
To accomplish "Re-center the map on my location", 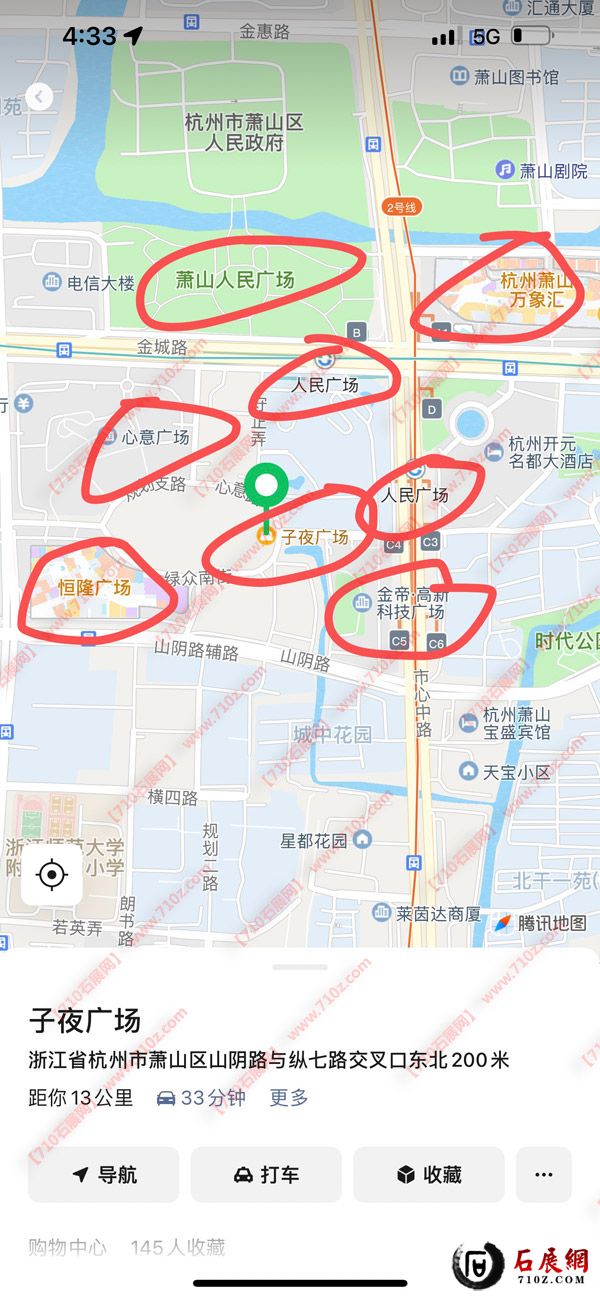I will [x=51, y=876].
